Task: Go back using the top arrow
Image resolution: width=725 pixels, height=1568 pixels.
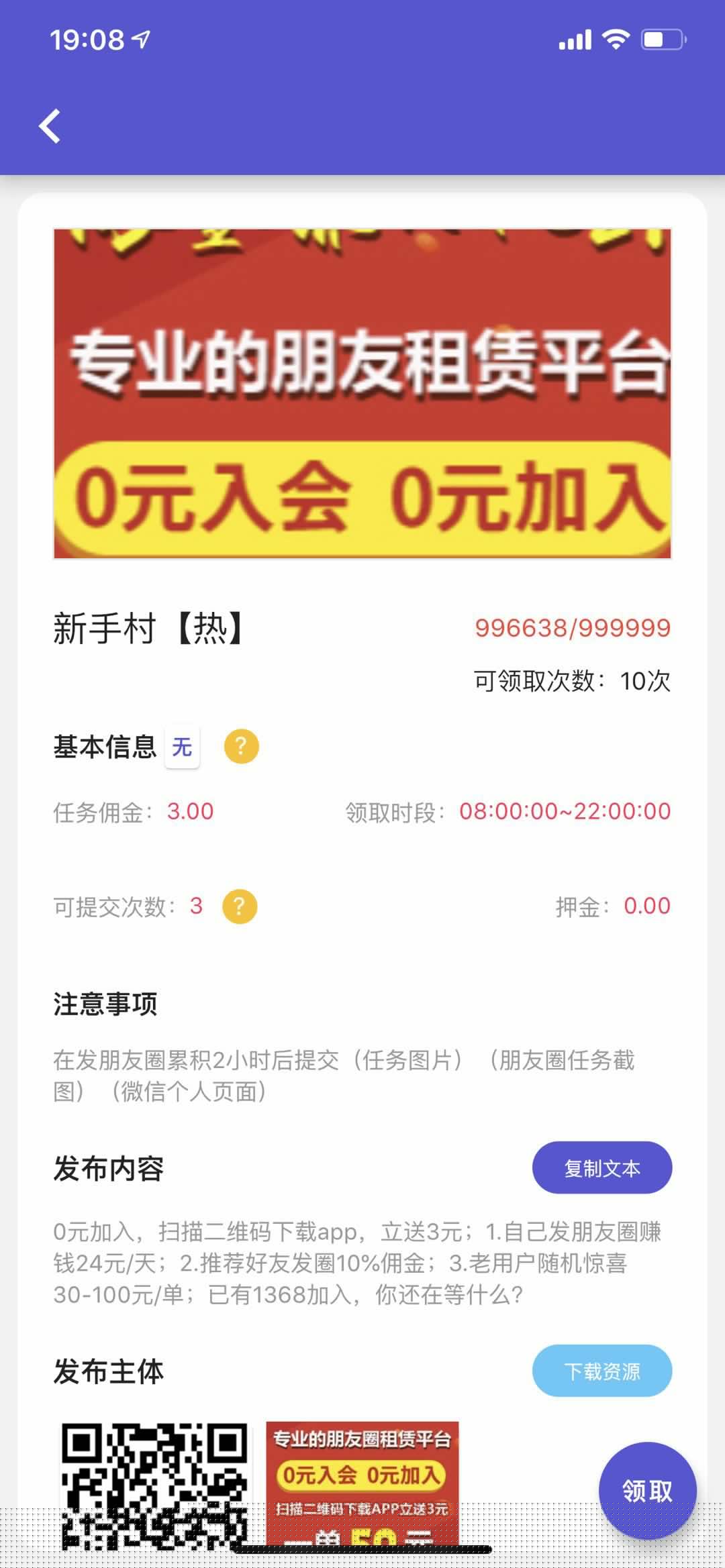Action: 50,126
